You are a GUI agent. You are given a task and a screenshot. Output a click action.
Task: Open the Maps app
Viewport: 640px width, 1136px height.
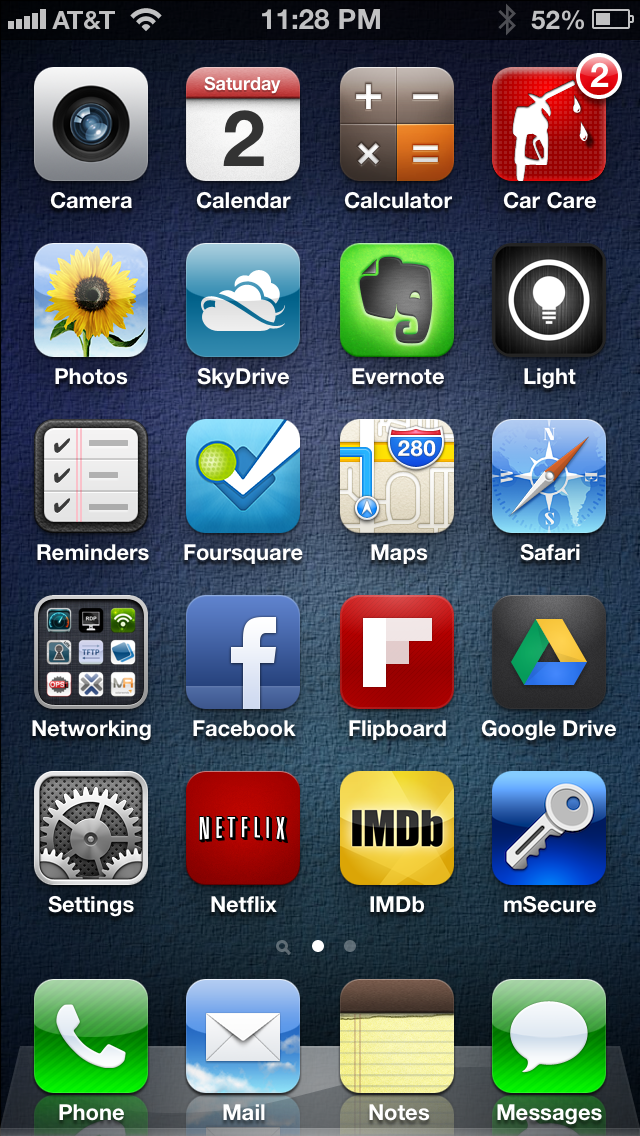click(x=396, y=476)
